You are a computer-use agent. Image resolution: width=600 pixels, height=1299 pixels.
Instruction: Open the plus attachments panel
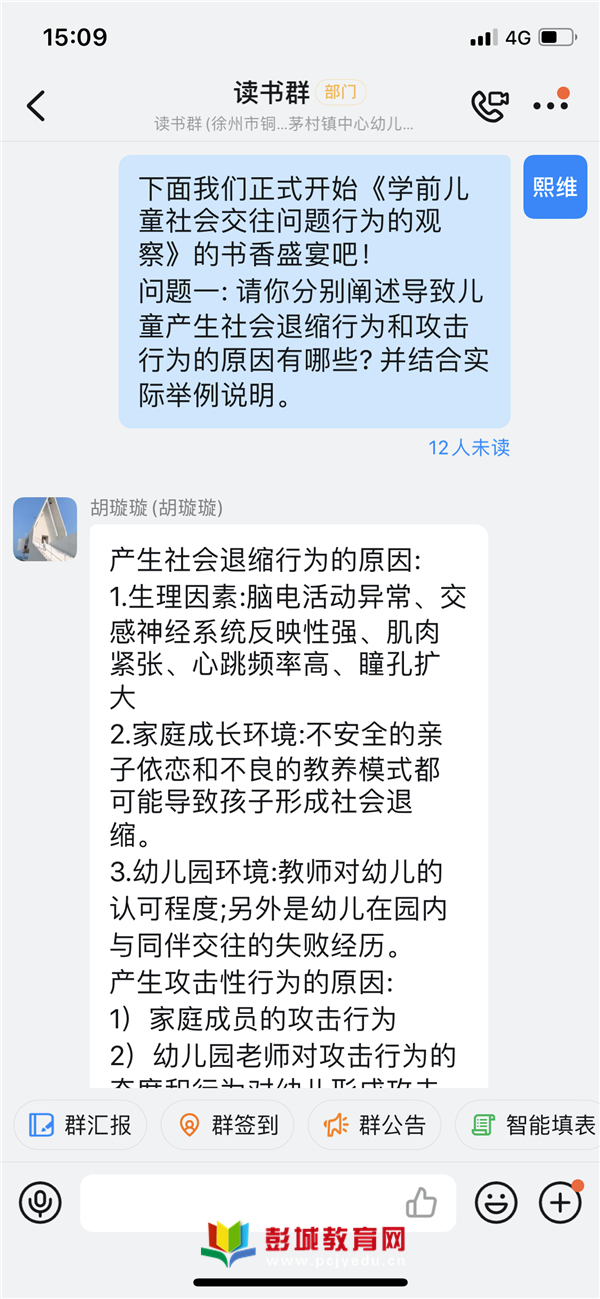560,1202
